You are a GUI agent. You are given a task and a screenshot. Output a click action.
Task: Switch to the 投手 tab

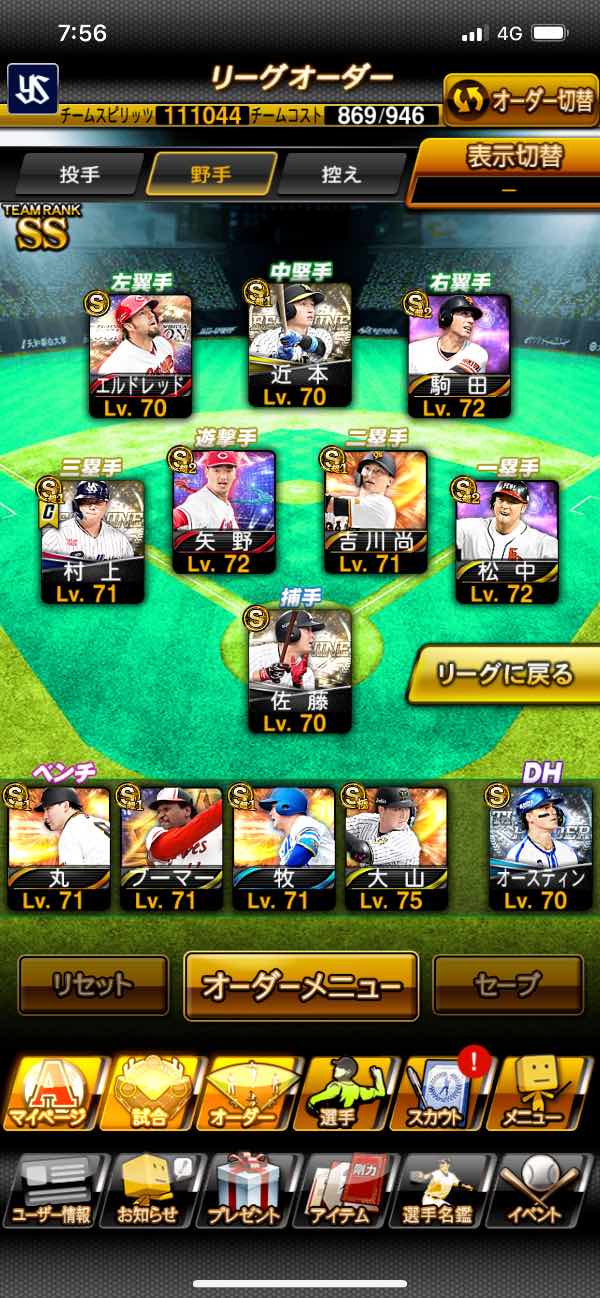click(x=80, y=174)
